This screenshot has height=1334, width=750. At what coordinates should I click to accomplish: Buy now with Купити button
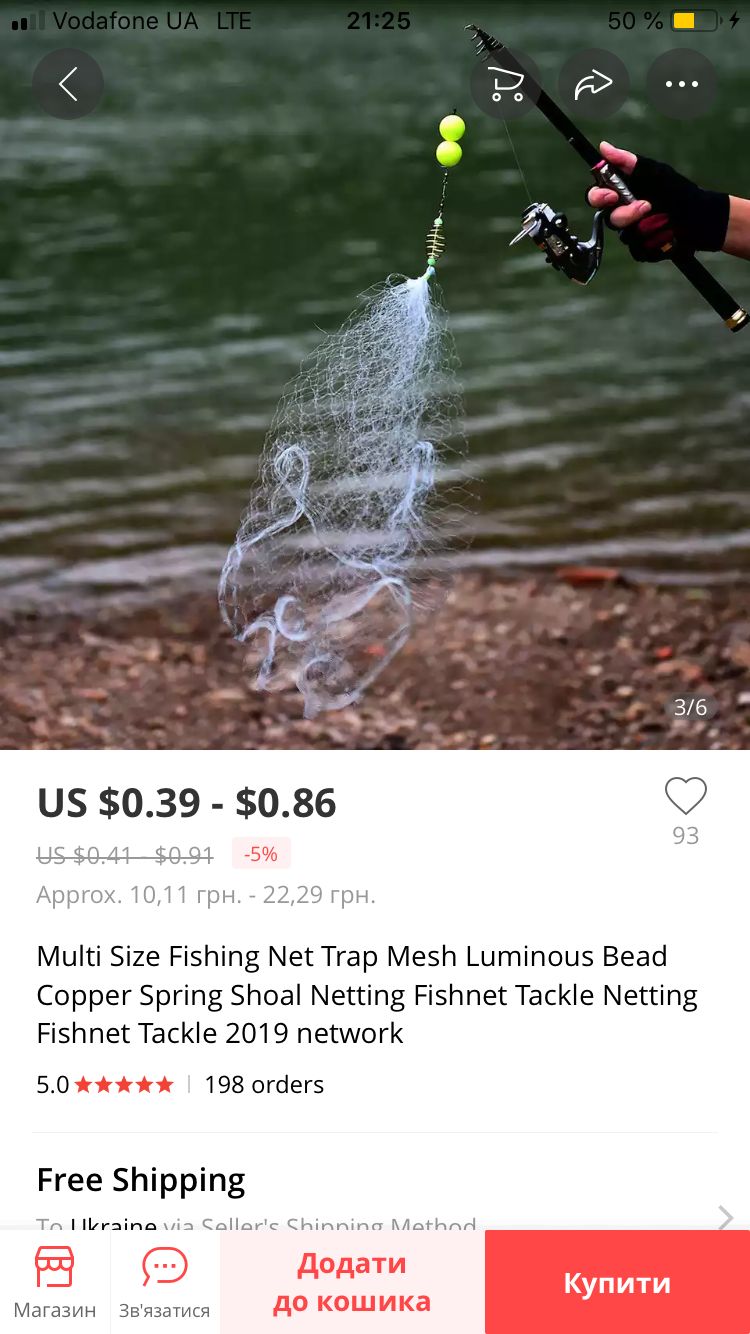pyautogui.click(x=617, y=1282)
